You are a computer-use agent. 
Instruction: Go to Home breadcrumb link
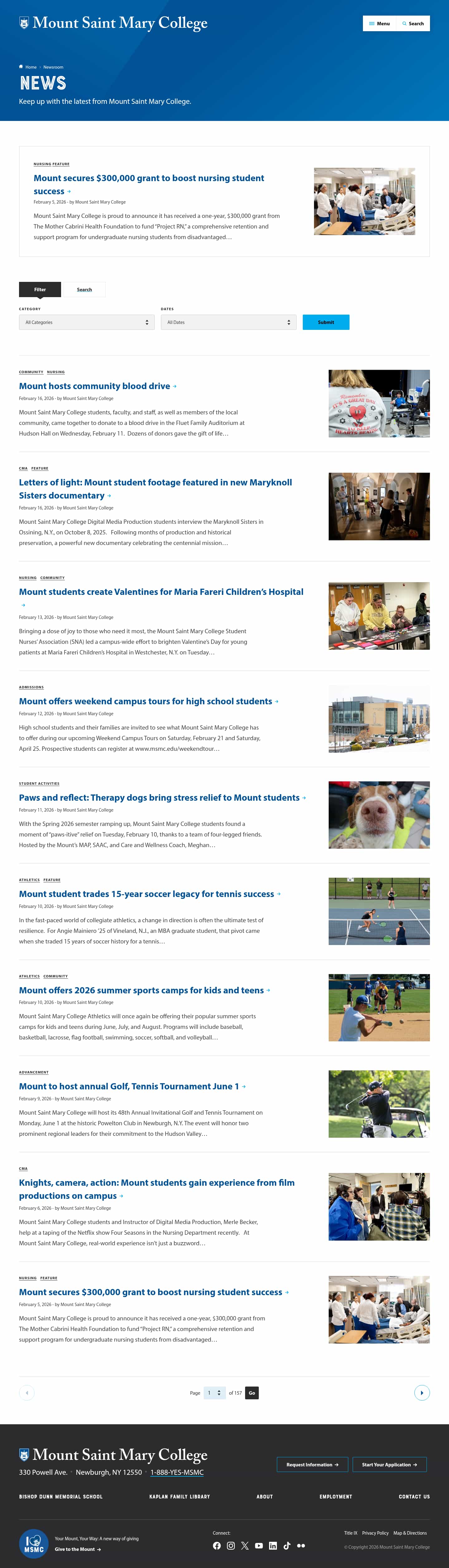click(31, 67)
